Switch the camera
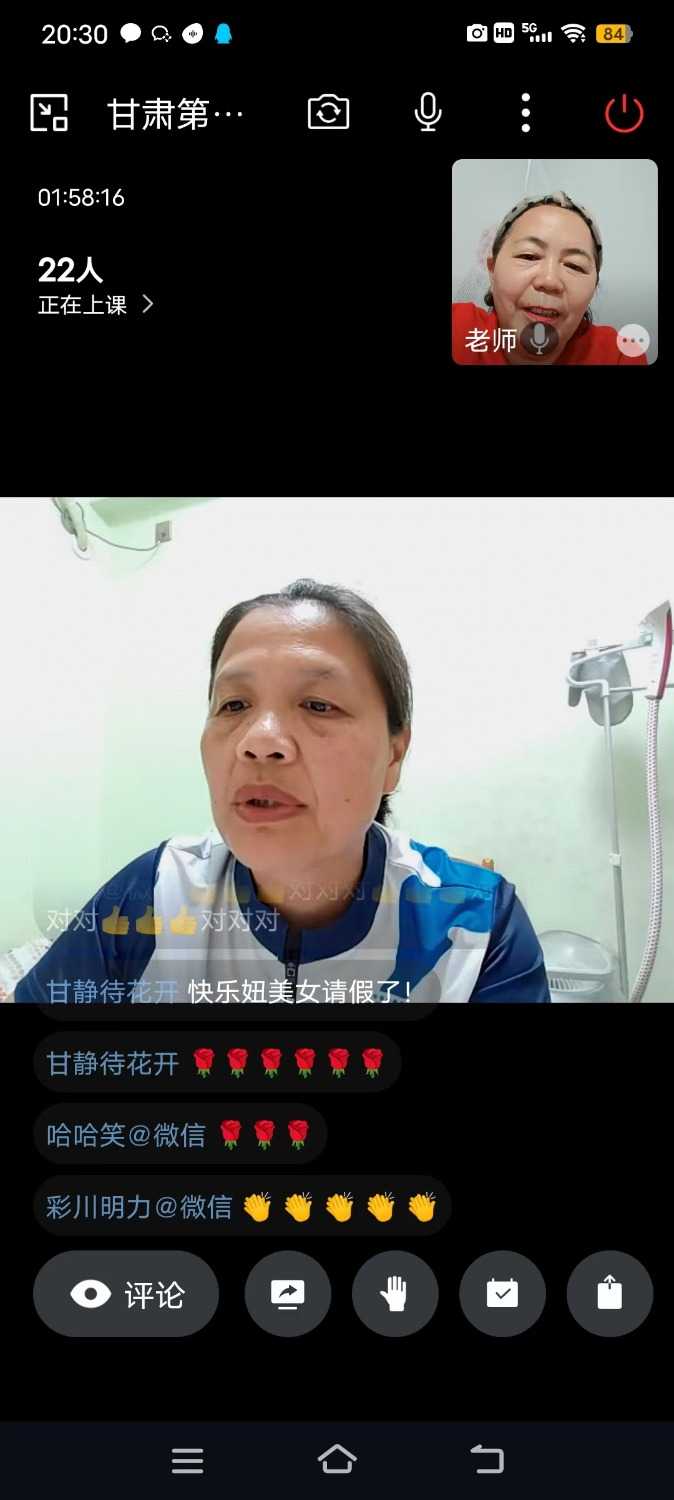 (x=328, y=112)
